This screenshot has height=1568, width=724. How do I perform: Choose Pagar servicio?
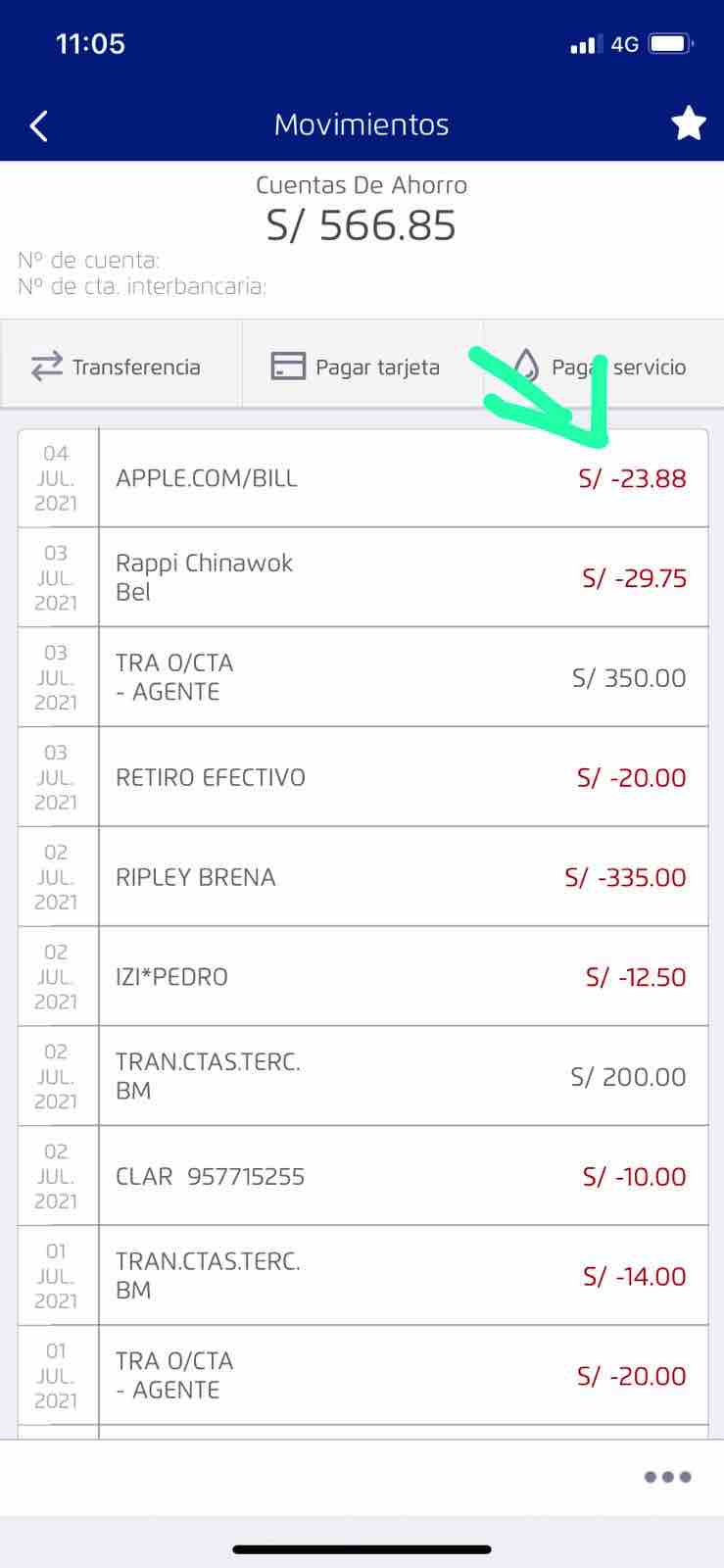click(x=602, y=367)
